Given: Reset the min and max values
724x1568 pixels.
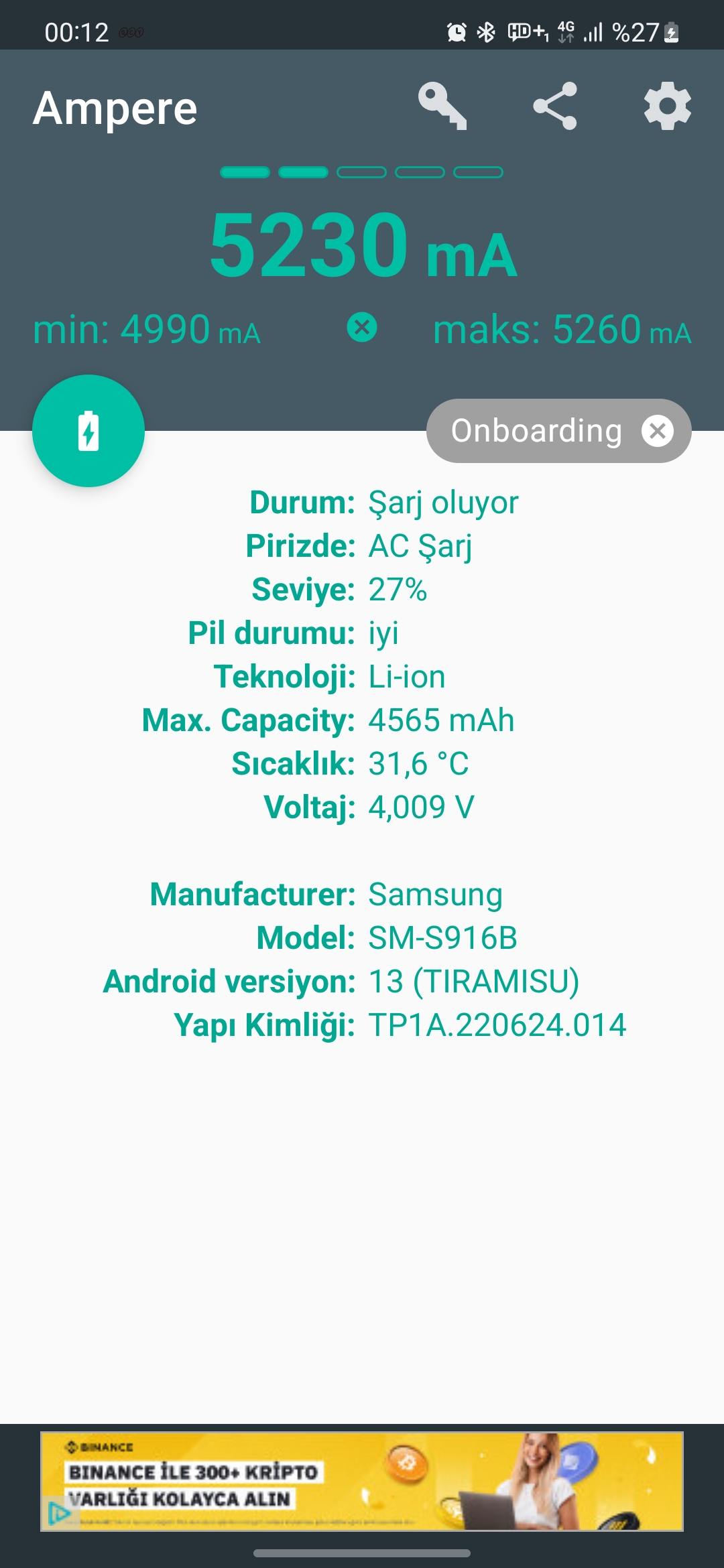Looking at the screenshot, I should 362,328.
